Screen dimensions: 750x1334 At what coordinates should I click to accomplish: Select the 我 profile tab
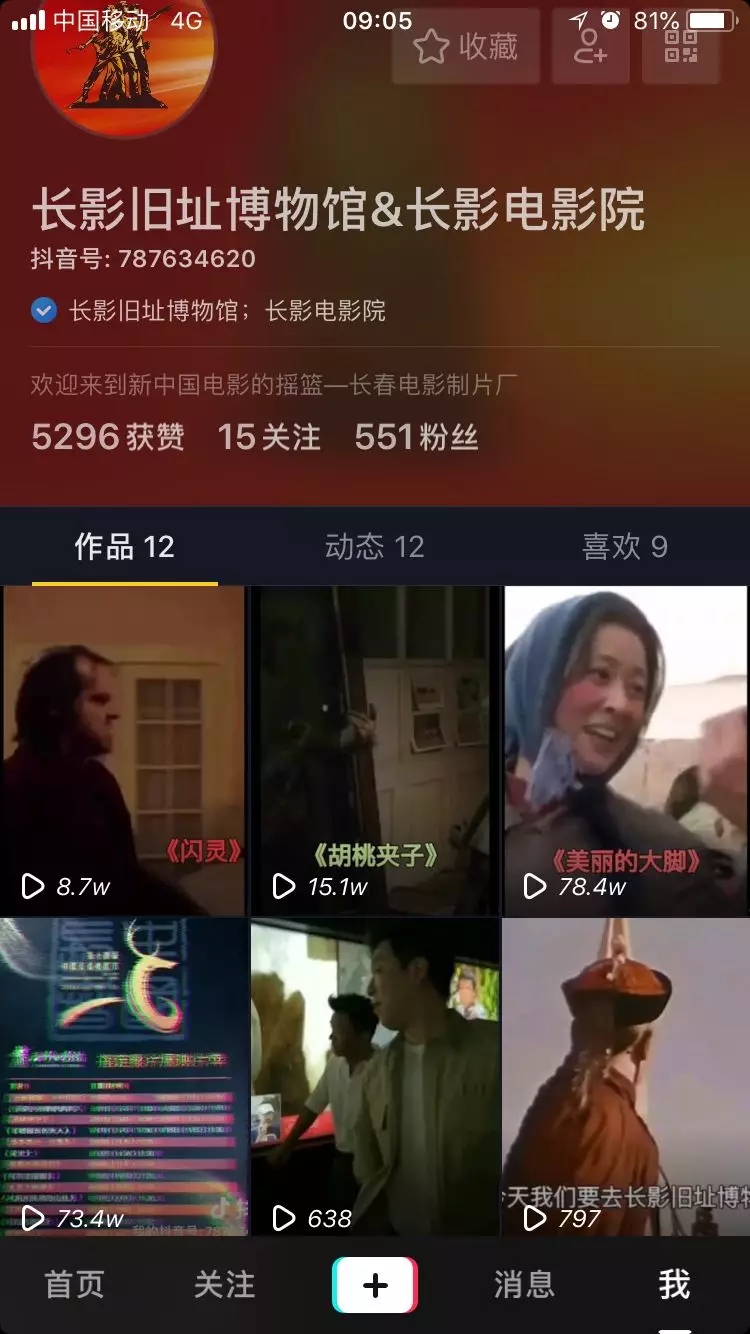pyautogui.click(x=674, y=1285)
